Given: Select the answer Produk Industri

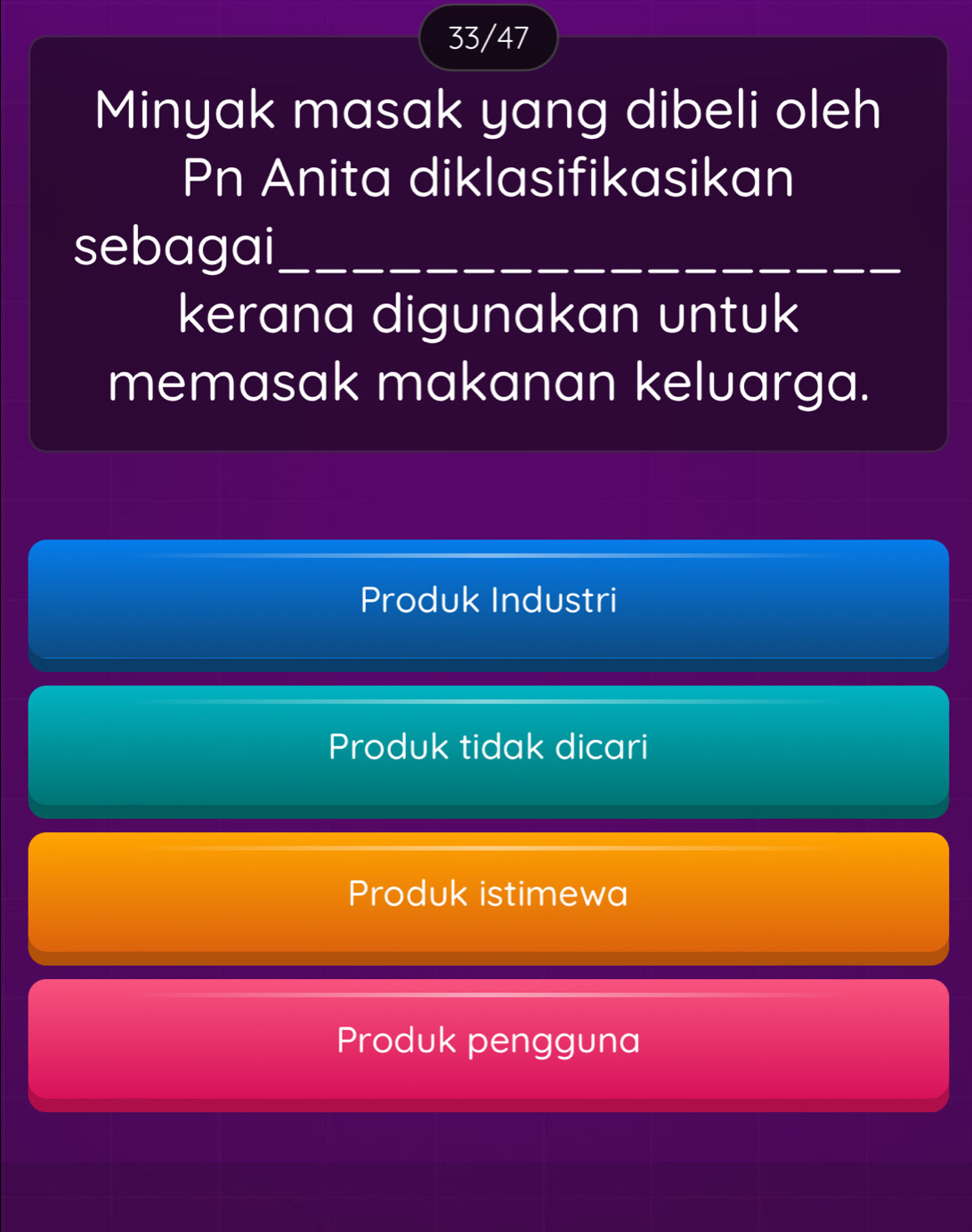Looking at the screenshot, I should (488, 601).
